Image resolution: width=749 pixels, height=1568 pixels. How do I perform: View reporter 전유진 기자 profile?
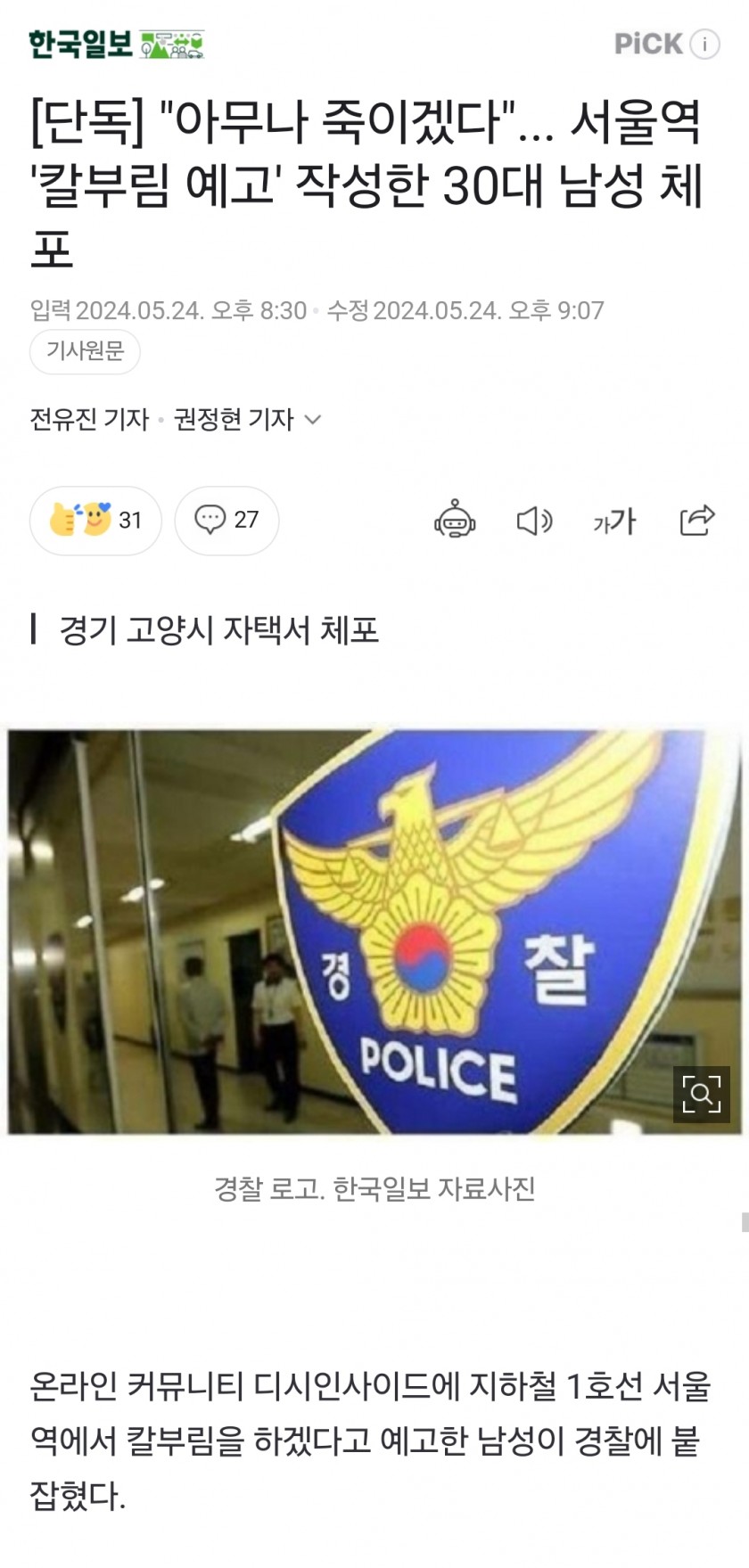click(89, 419)
